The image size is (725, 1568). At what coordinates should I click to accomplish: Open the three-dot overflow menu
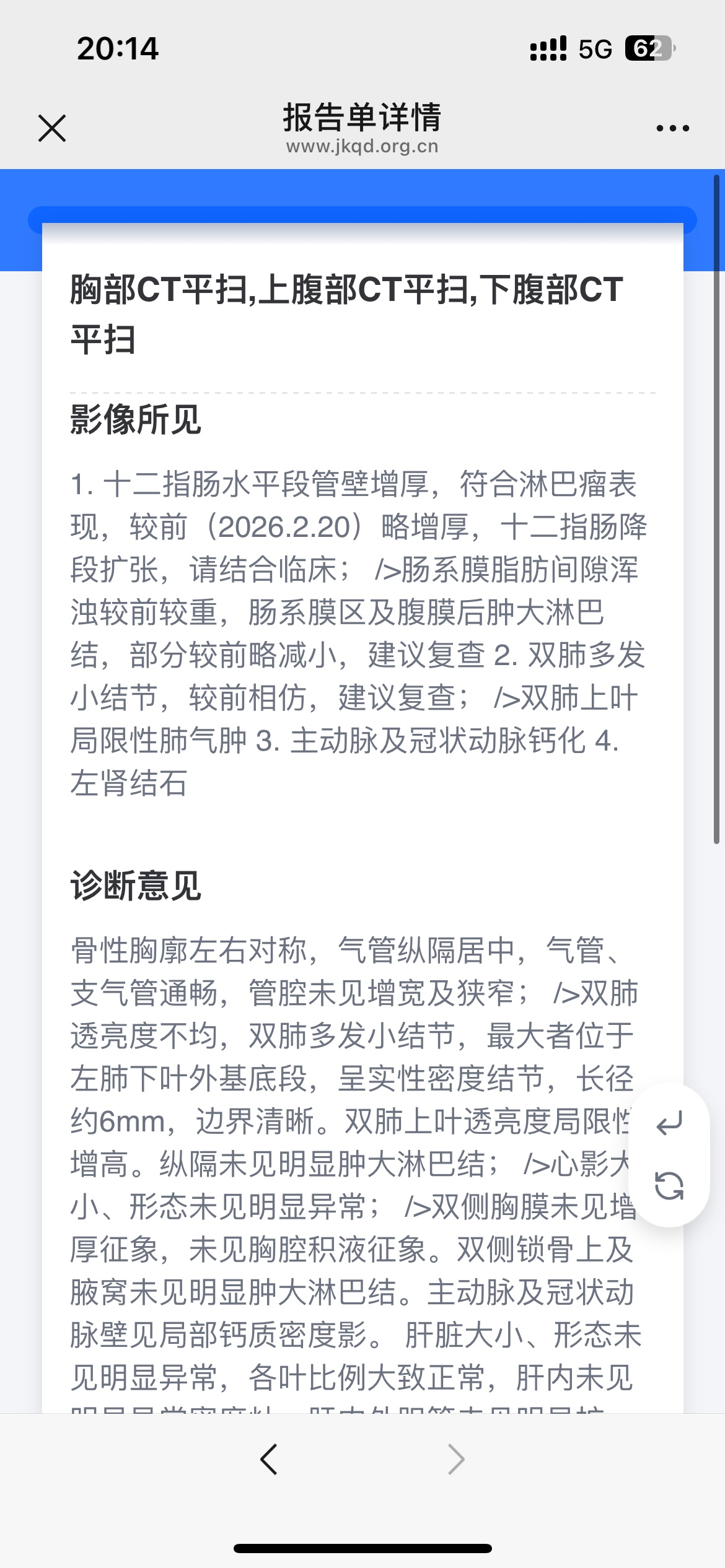(x=672, y=128)
